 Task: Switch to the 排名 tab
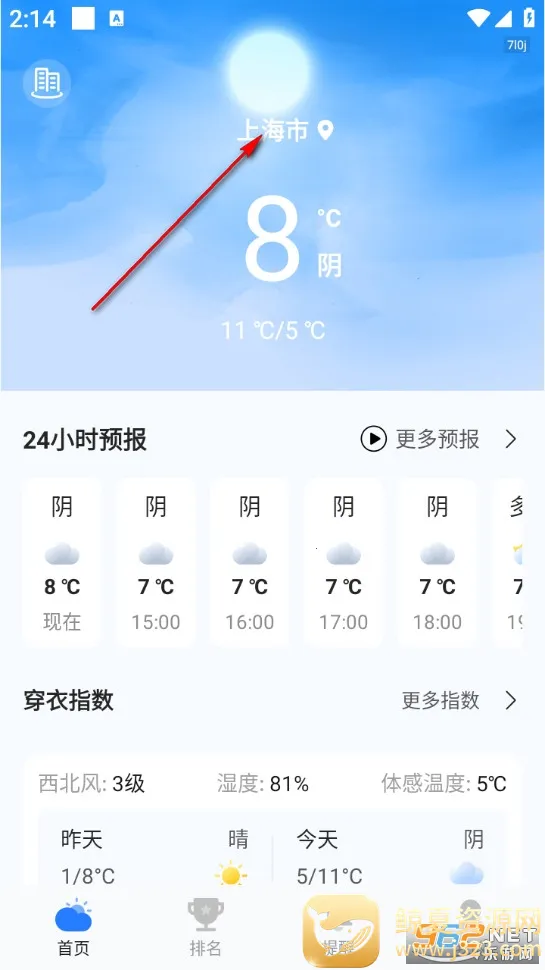205,928
